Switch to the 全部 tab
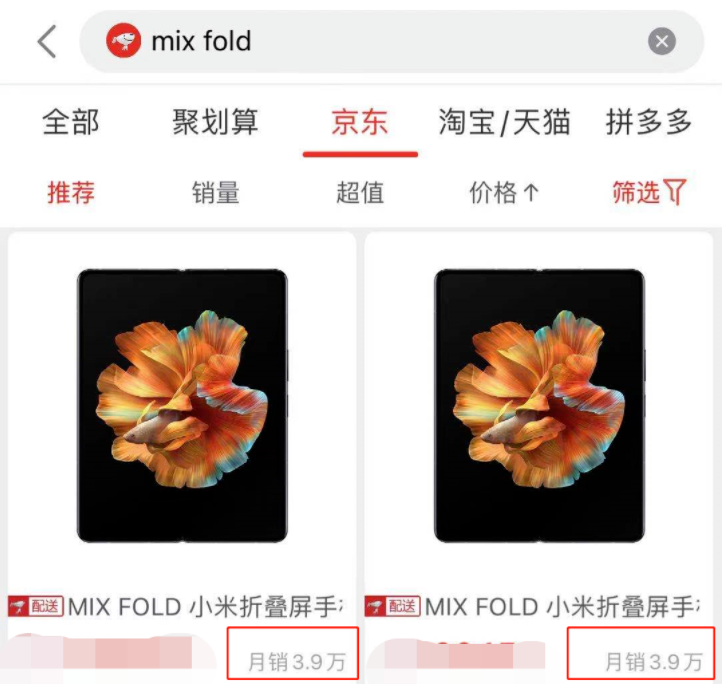 coord(71,123)
